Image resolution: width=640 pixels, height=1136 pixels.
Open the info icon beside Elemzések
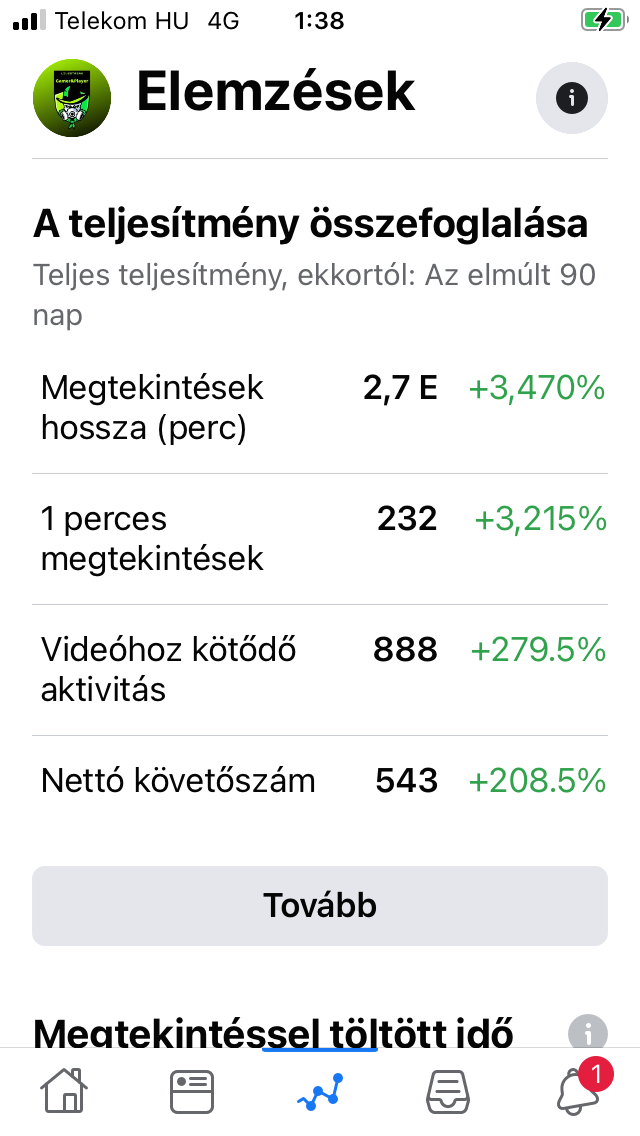coord(571,98)
